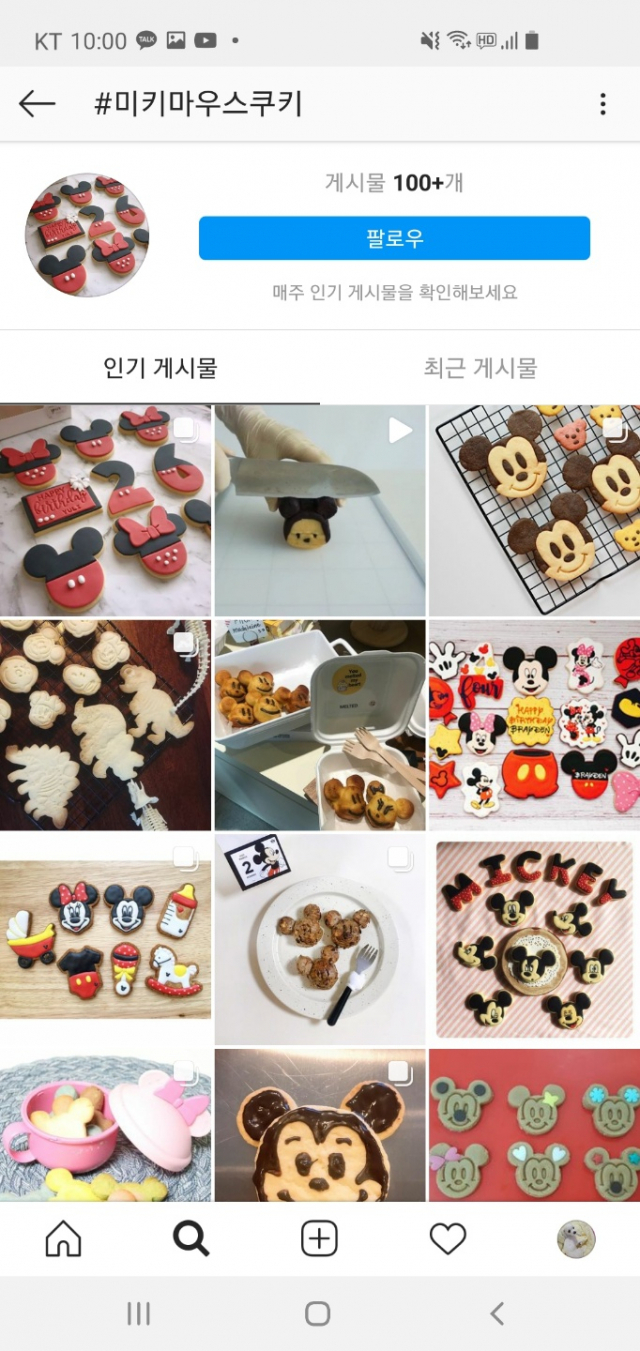Open the activity heart tab
The width and height of the screenshot is (640, 1351).
tap(447, 1239)
